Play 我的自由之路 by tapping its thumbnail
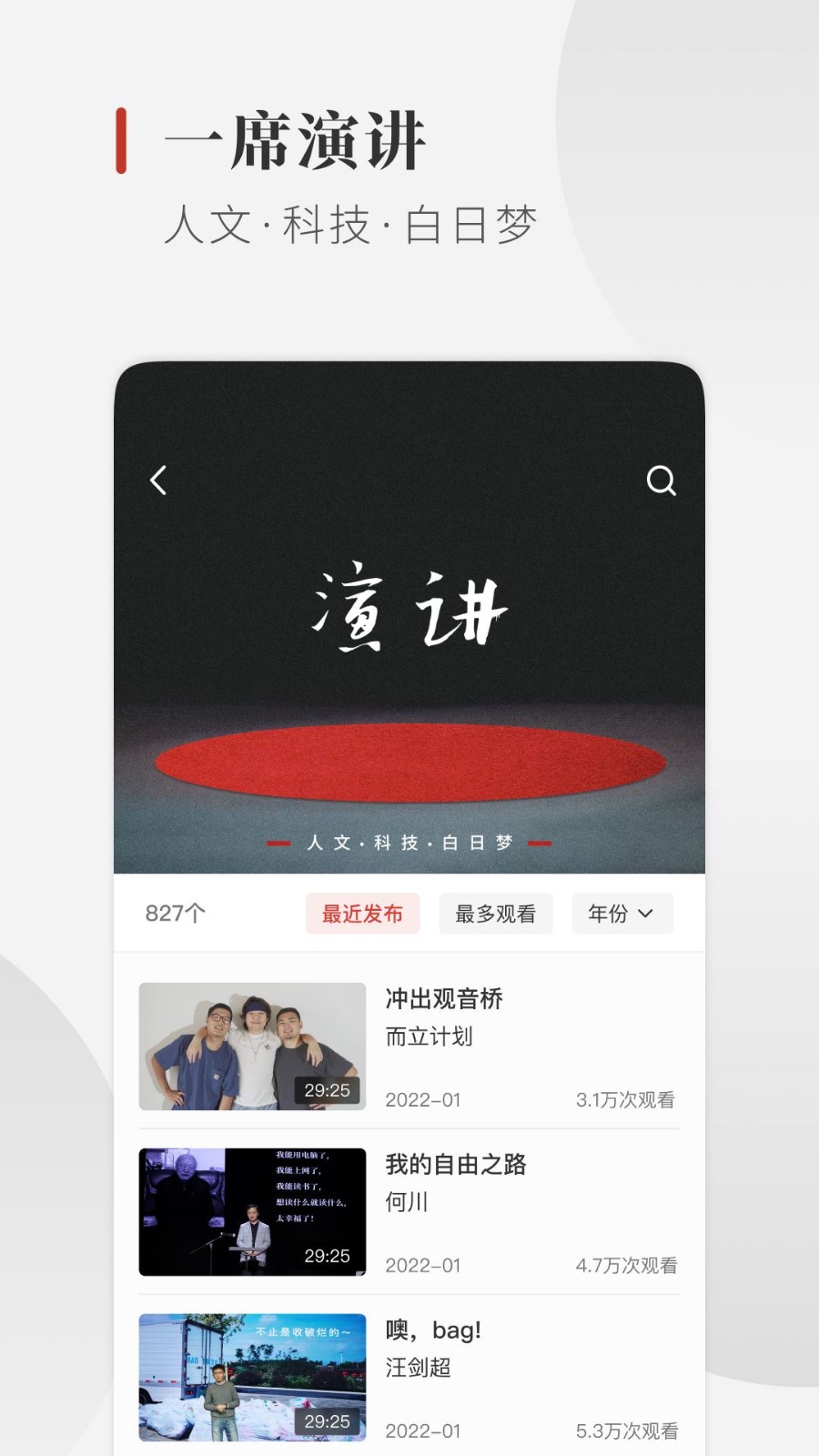819x1456 pixels. tap(251, 1212)
